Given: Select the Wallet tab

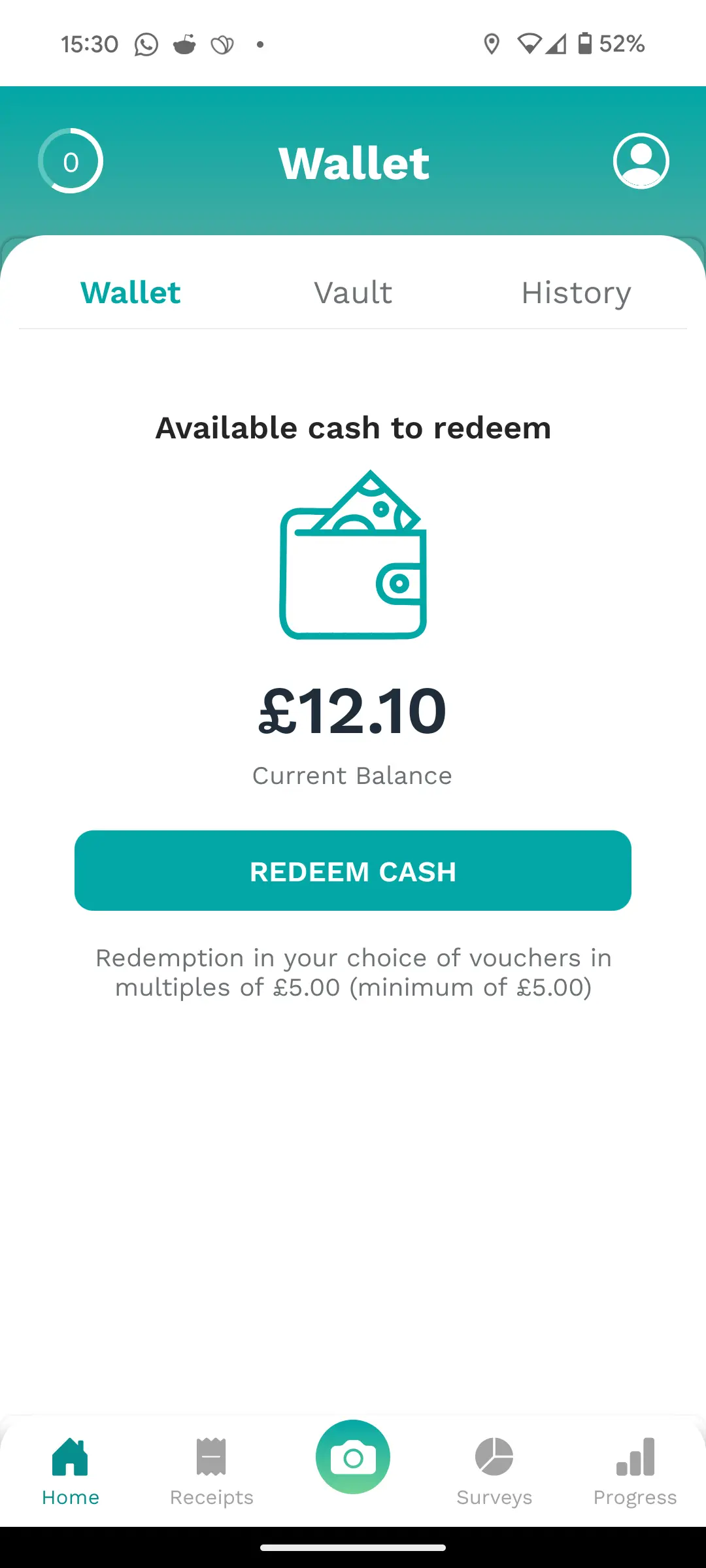Looking at the screenshot, I should [x=131, y=293].
